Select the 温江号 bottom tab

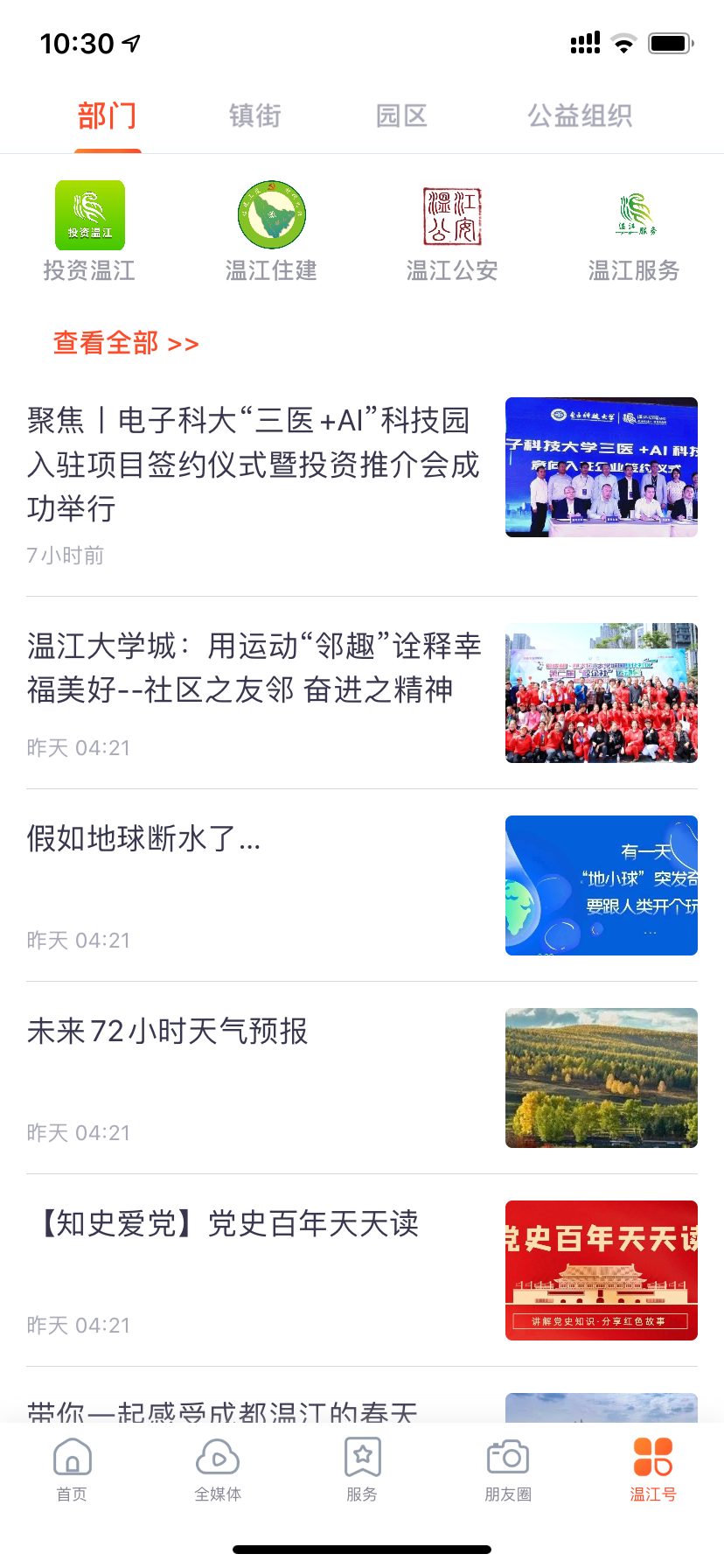pos(653,1469)
